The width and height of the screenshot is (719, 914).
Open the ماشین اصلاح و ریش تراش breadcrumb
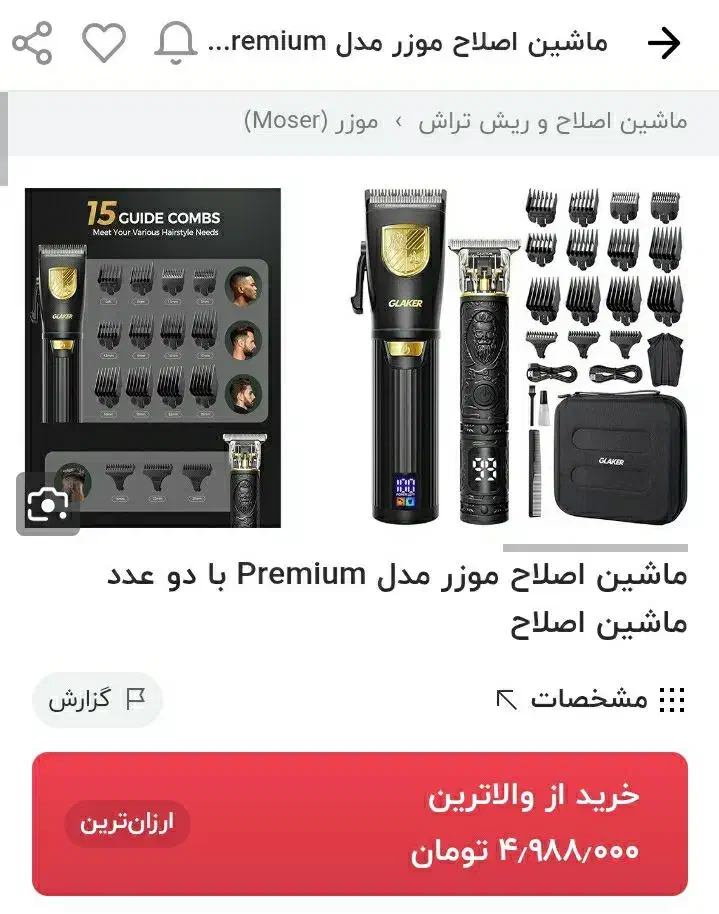[x=553, y=122]
